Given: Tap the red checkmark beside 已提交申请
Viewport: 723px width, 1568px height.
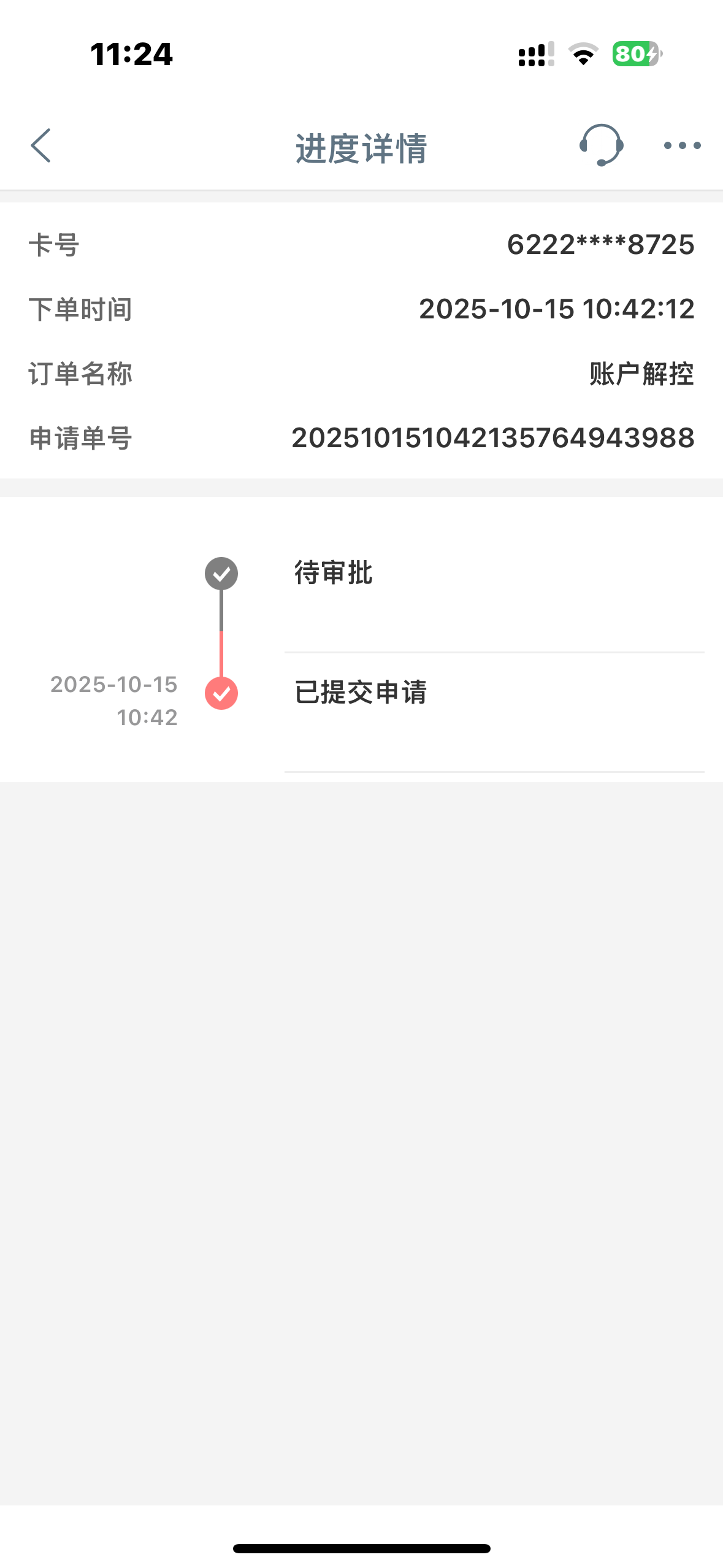Looking at the screenshot, I should (x=221, y=694).
